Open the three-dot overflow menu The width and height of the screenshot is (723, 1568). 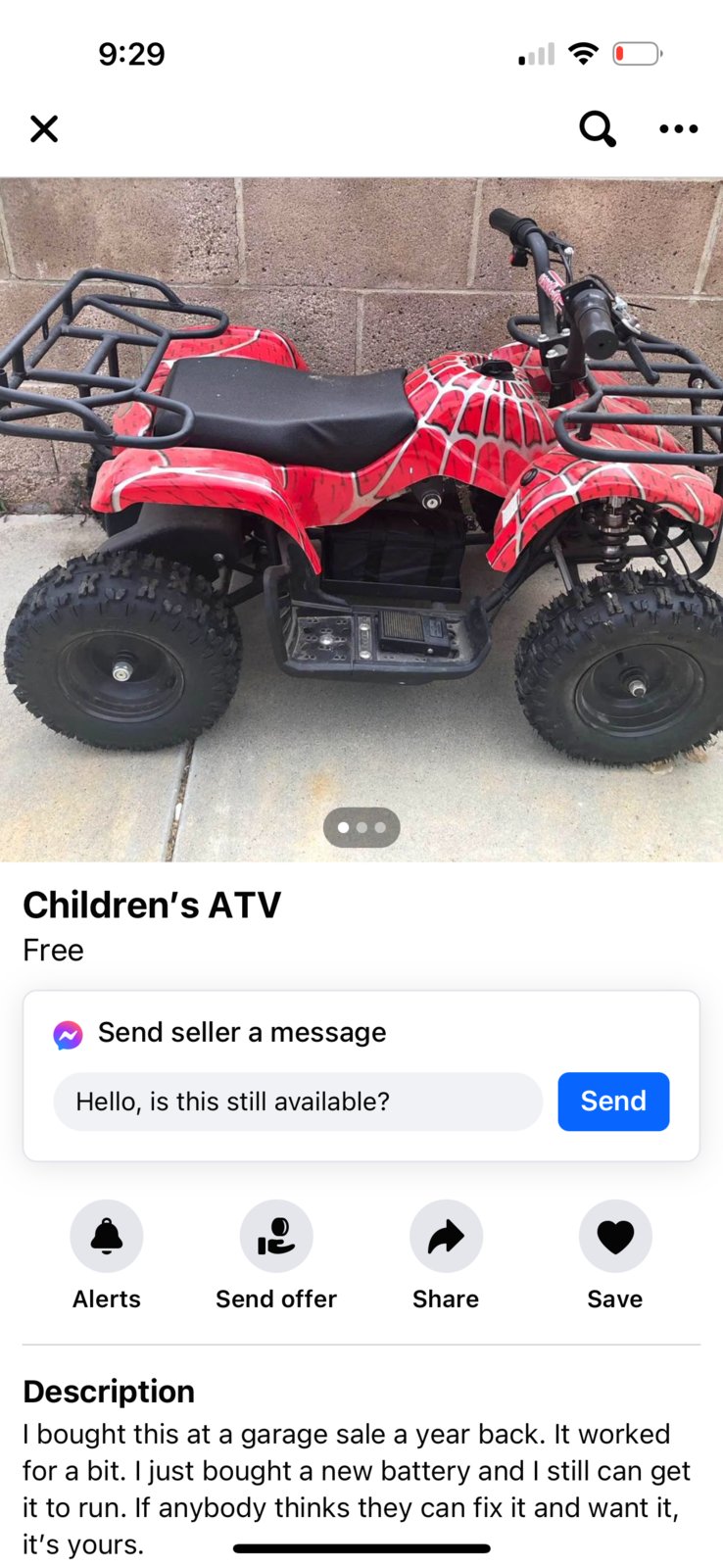pyautogui.click(x=678, y=128)
